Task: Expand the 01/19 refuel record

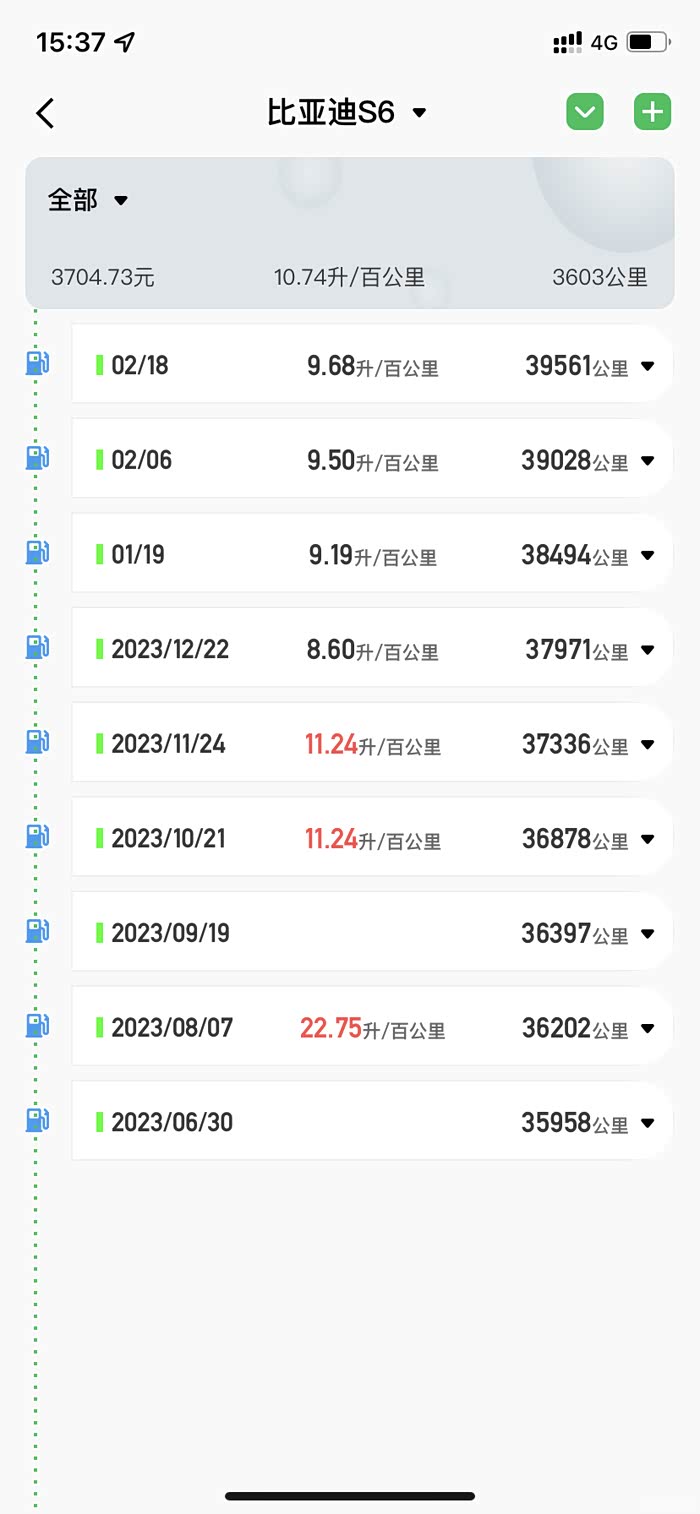Action: (647, 555)
